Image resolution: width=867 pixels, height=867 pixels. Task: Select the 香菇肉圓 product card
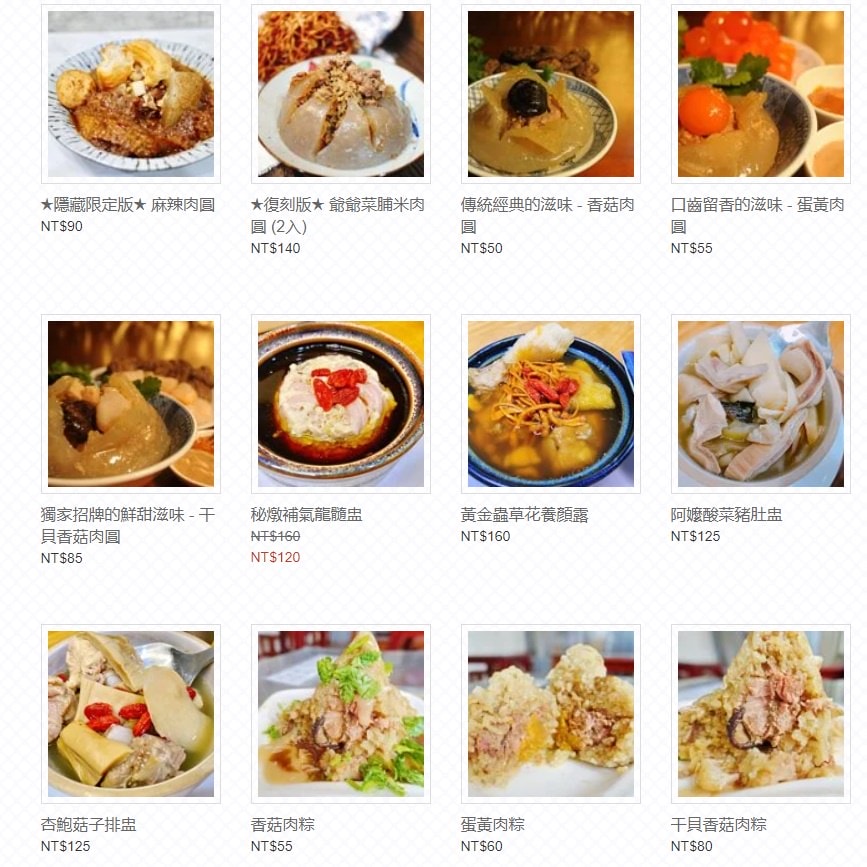coord(550,94)
